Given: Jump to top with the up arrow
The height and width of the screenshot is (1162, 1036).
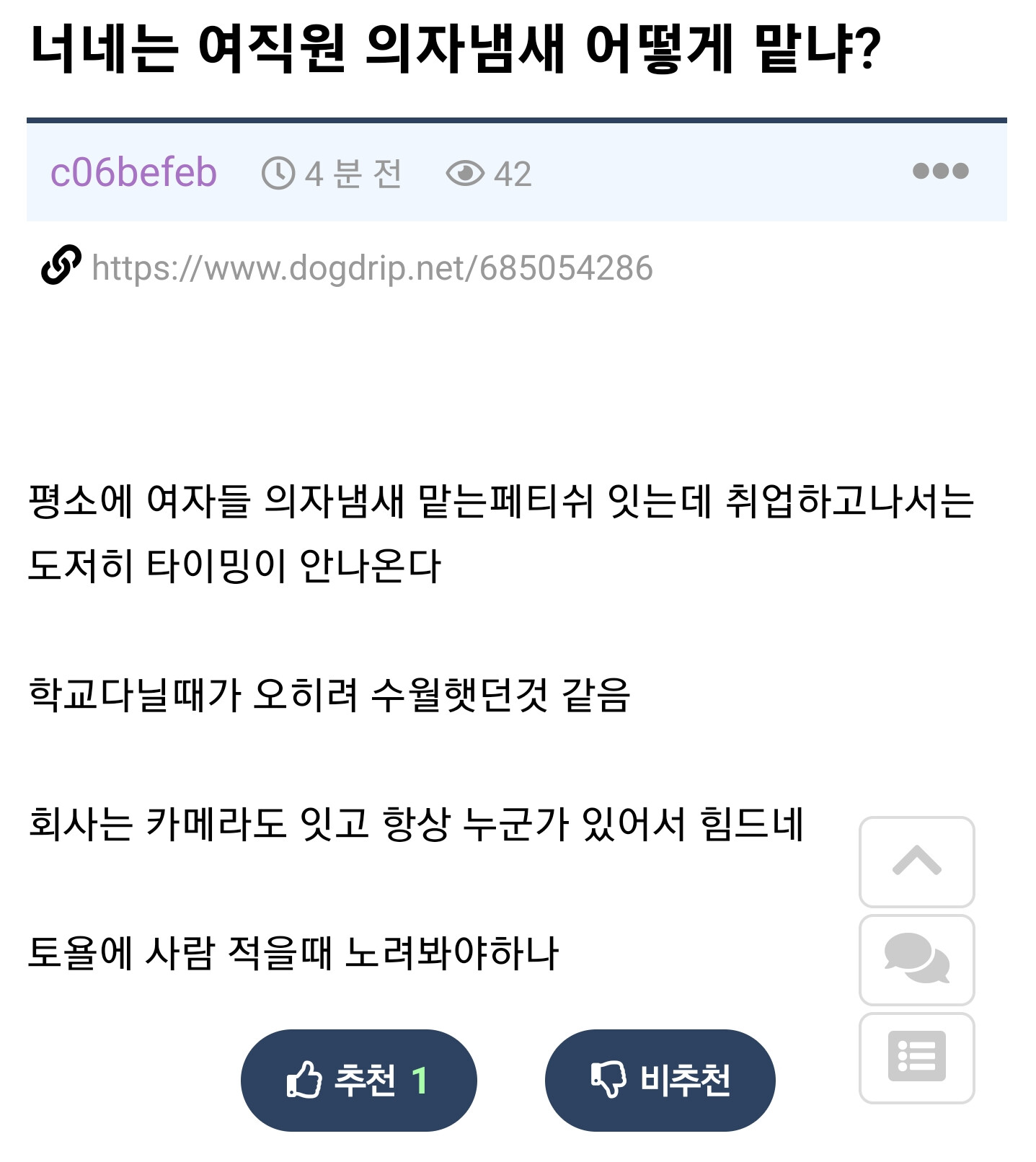Looking at the screenshot, I should tap(916, 861).
